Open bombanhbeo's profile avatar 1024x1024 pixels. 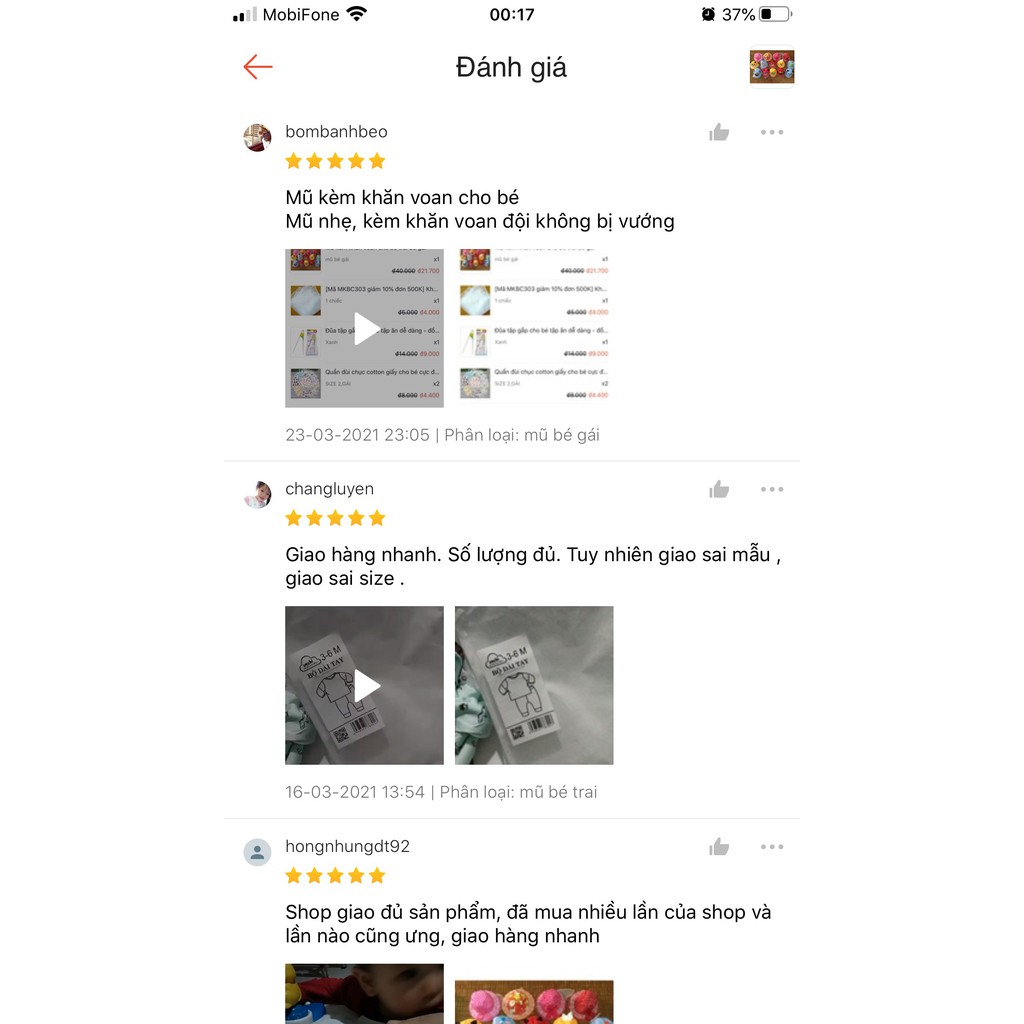pos(258,138)
